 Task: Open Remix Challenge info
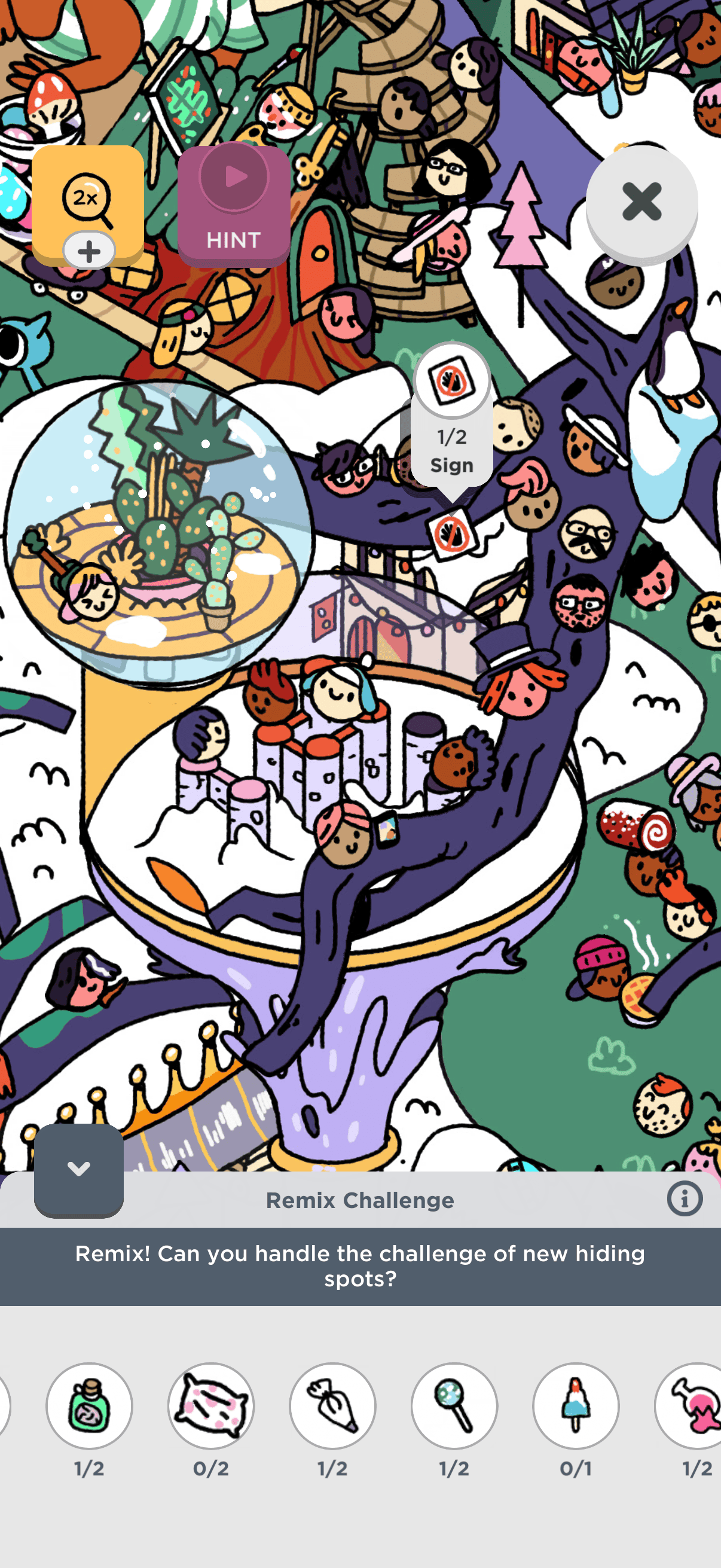[x=685, y=1199]
